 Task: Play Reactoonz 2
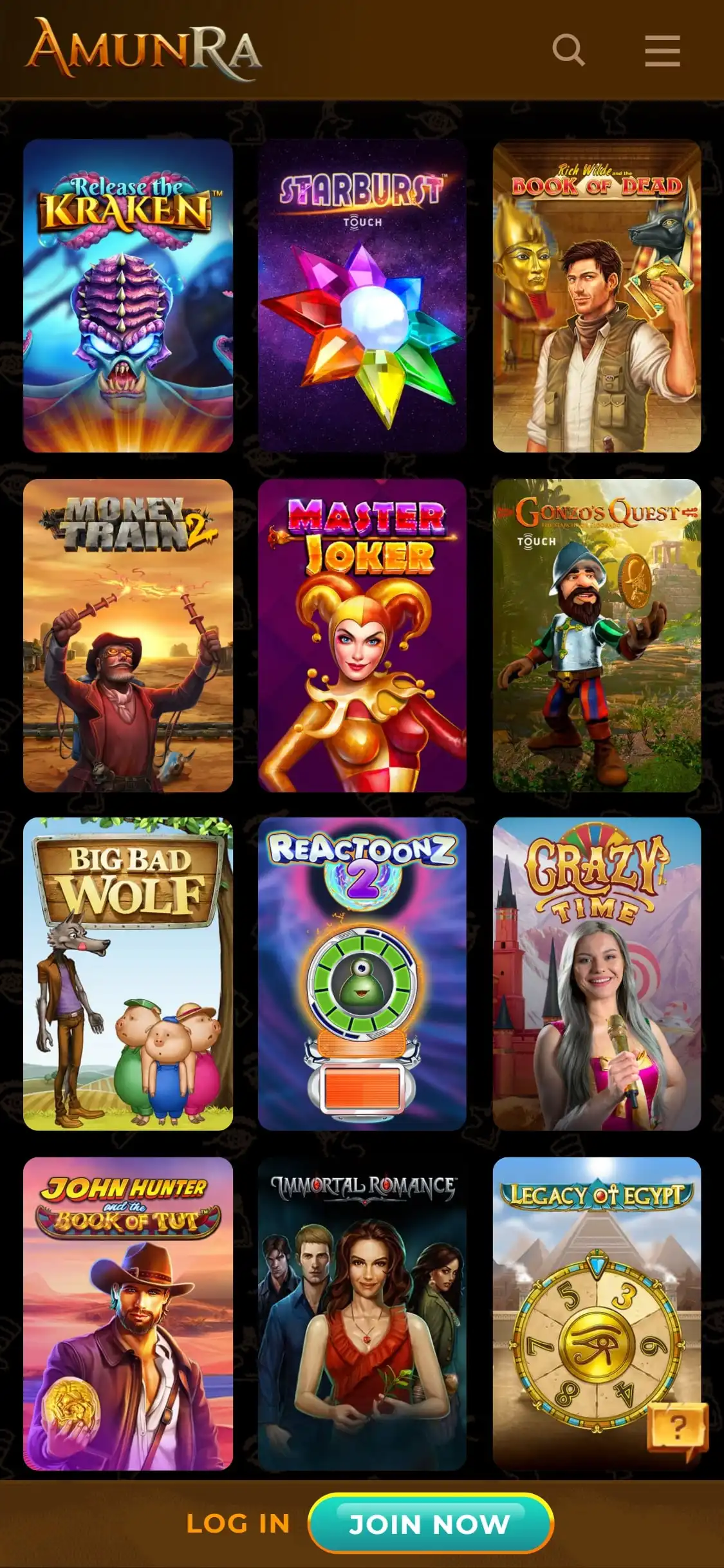coord(362,974)
